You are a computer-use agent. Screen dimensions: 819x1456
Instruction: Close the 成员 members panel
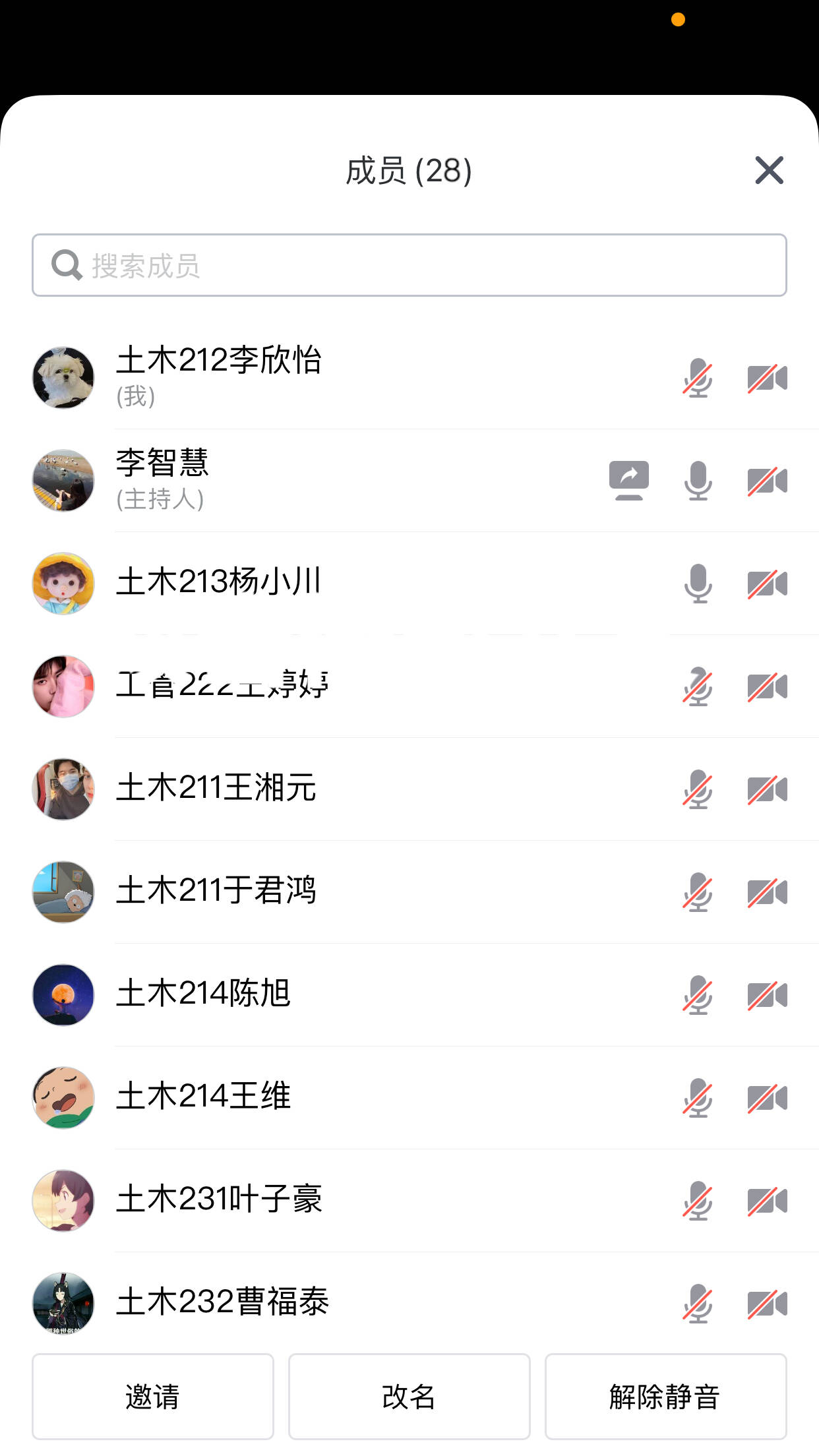(x=769, y=171)
